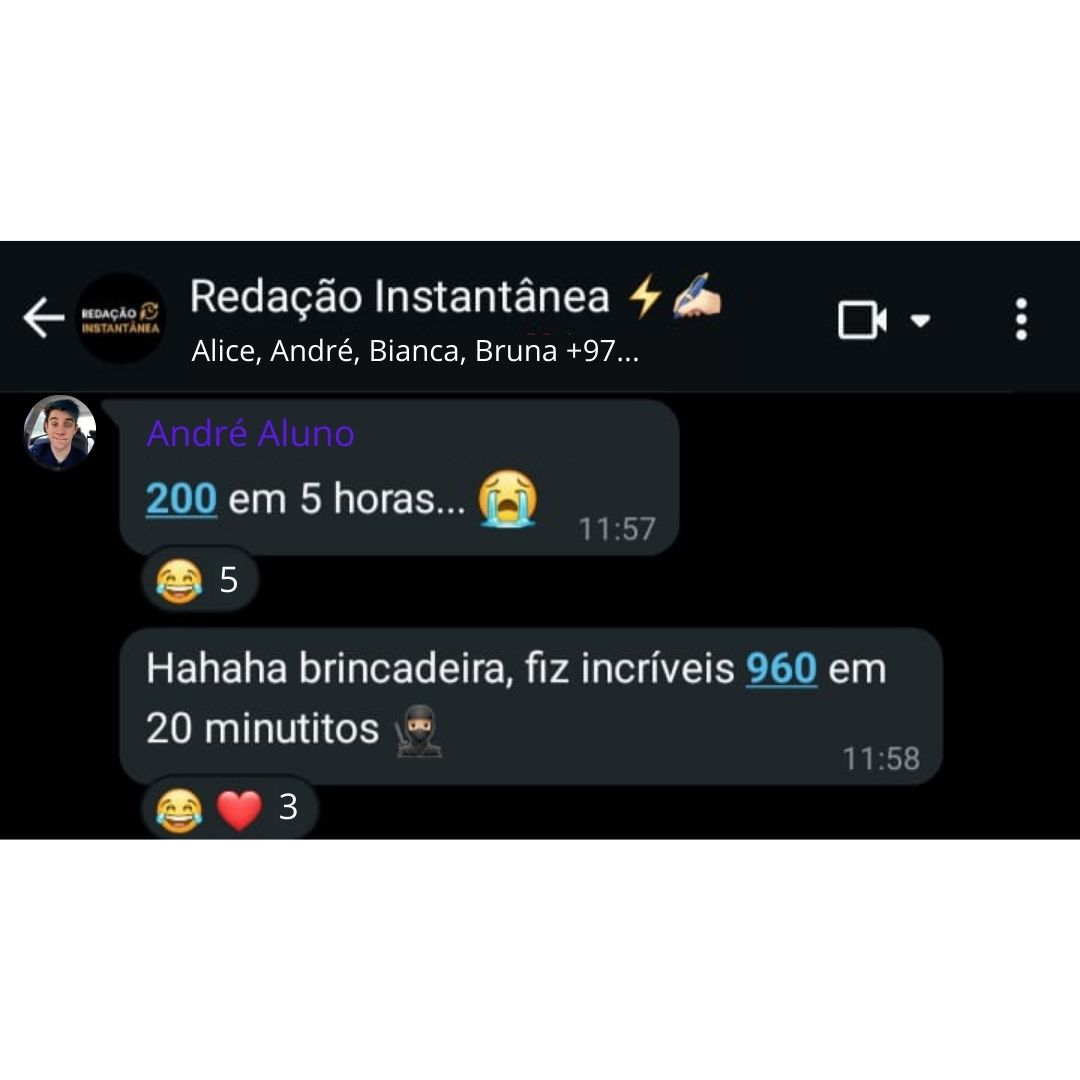This screenshot has width=1080, height=1080.
Task: Start a video call with the group
Action: click(x=861, y=320)
